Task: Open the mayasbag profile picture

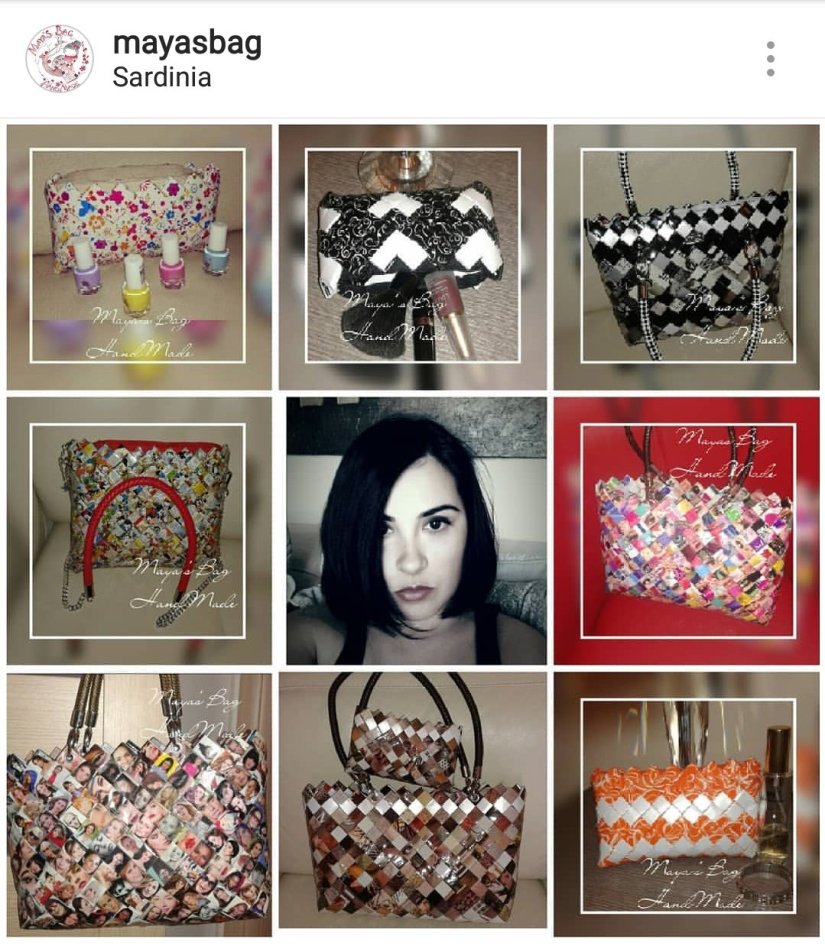Action: [x=59, y=59]
